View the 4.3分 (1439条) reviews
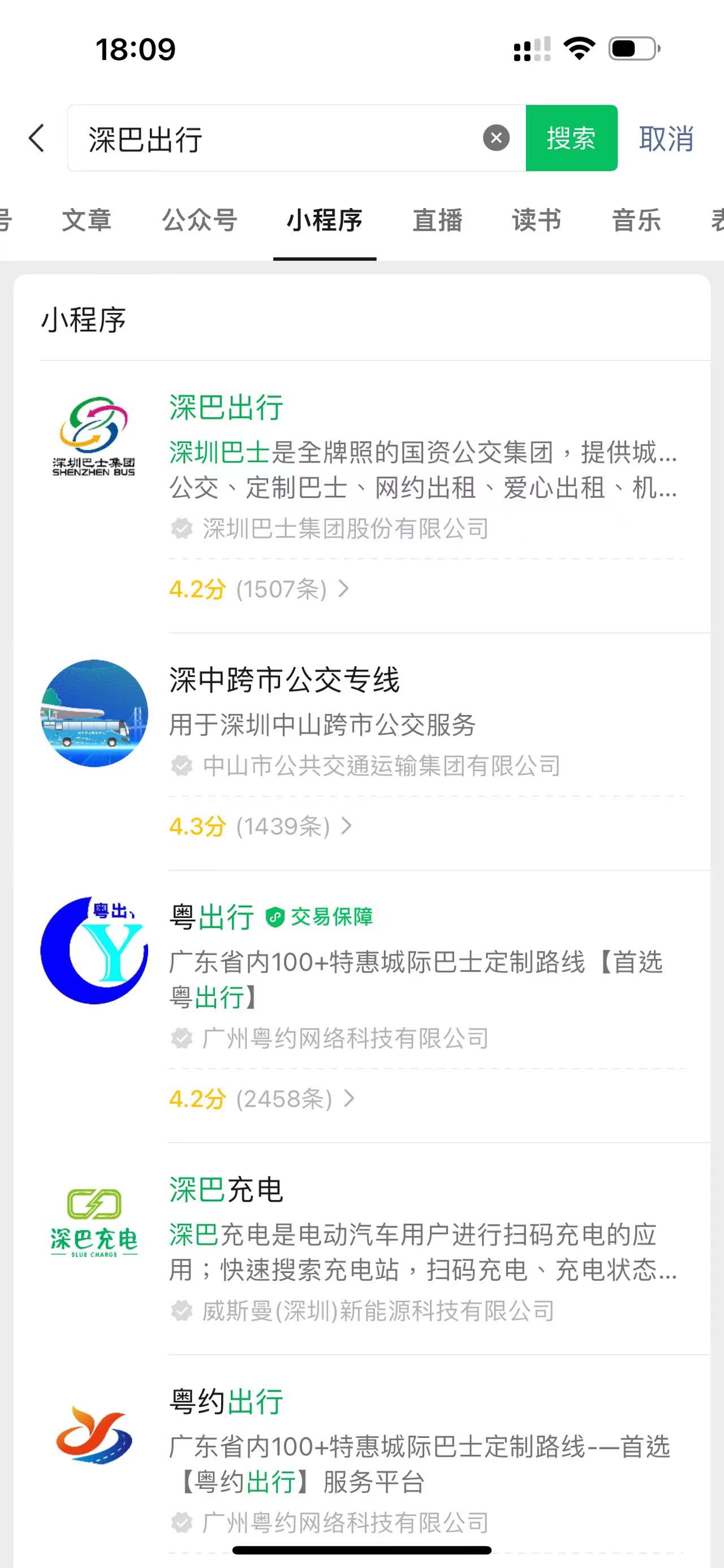This screenshot has width=724, height=1568. click(260, 826)
